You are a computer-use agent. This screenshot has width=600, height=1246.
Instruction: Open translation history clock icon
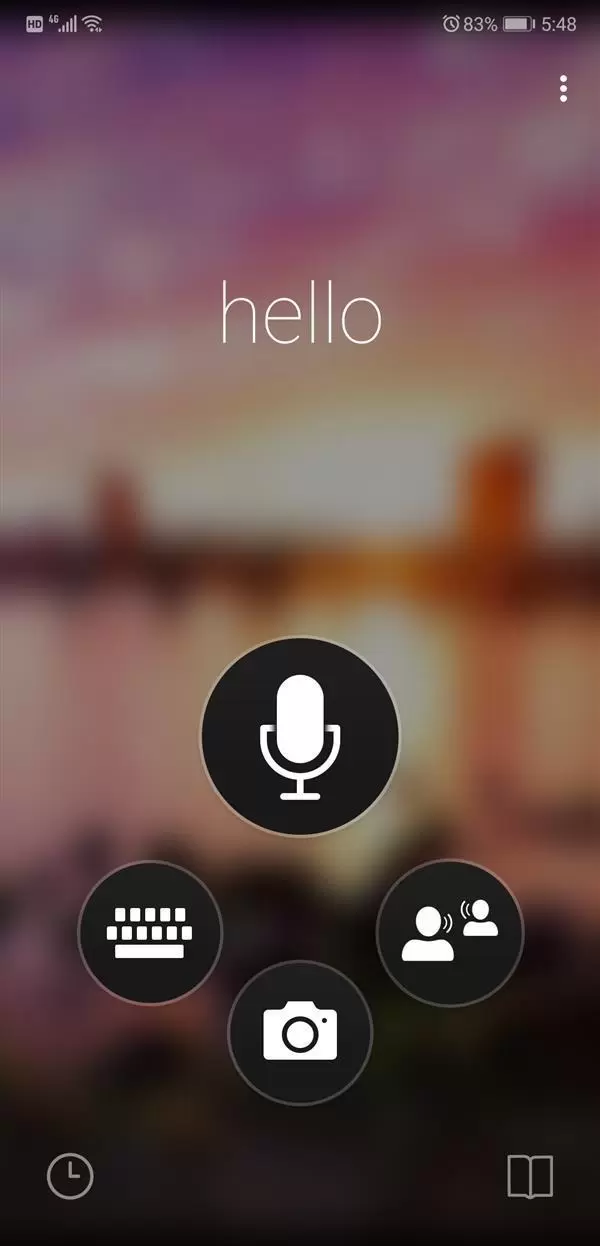tap(70, 1176)
